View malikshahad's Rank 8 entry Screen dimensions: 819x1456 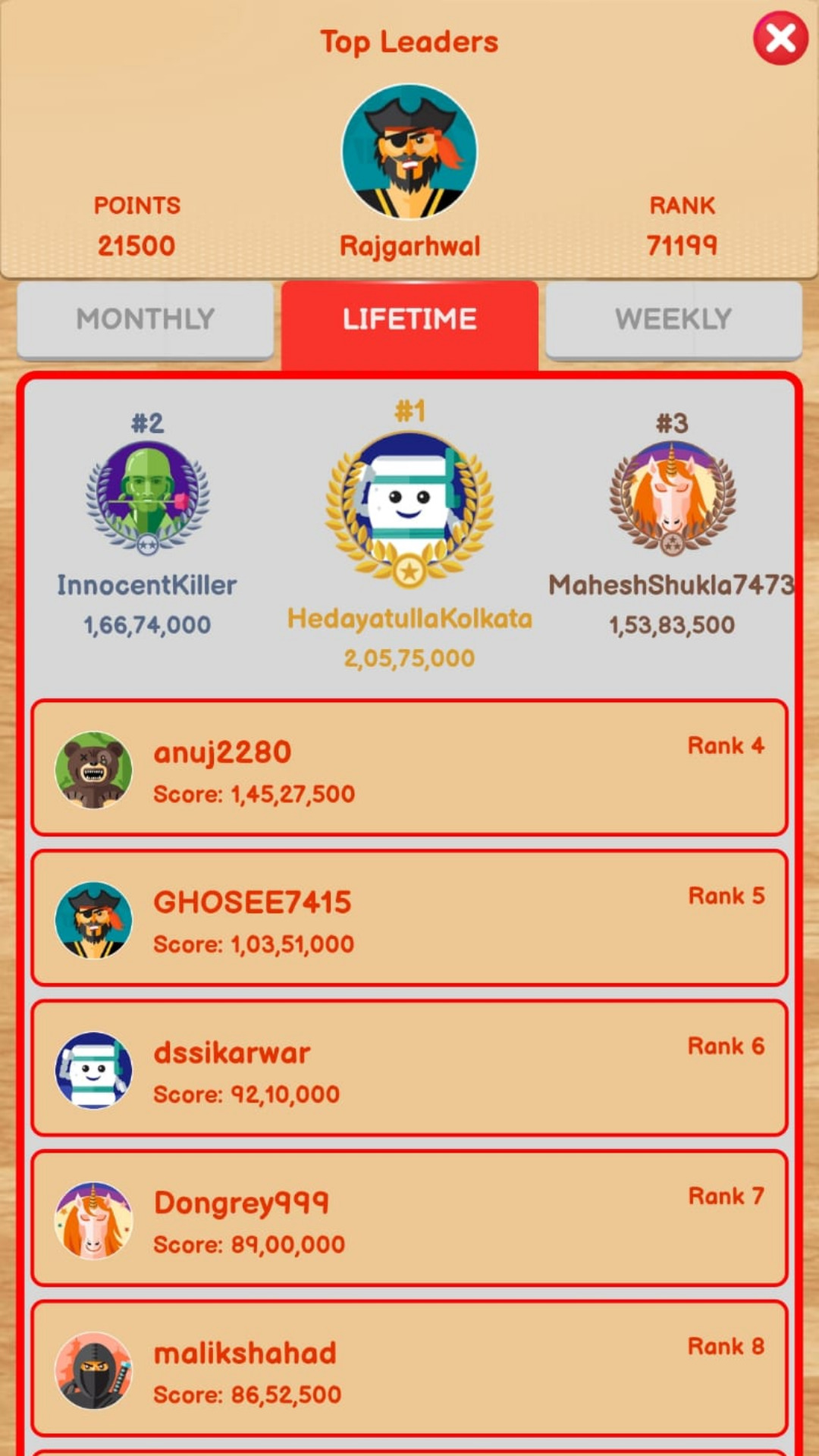[x=409, y=1369]
